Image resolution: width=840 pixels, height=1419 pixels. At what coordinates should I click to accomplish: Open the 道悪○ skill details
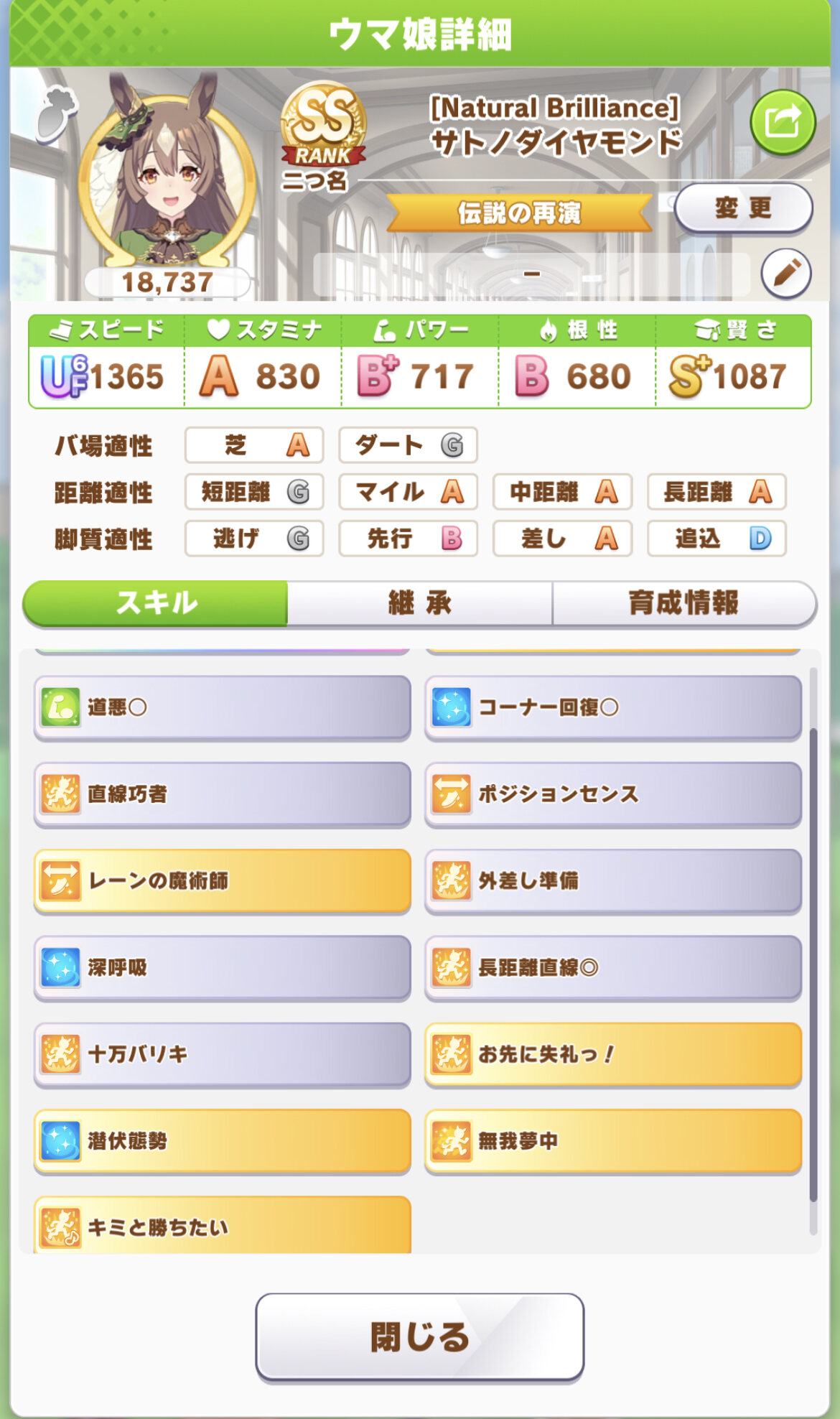pos(222,708)
